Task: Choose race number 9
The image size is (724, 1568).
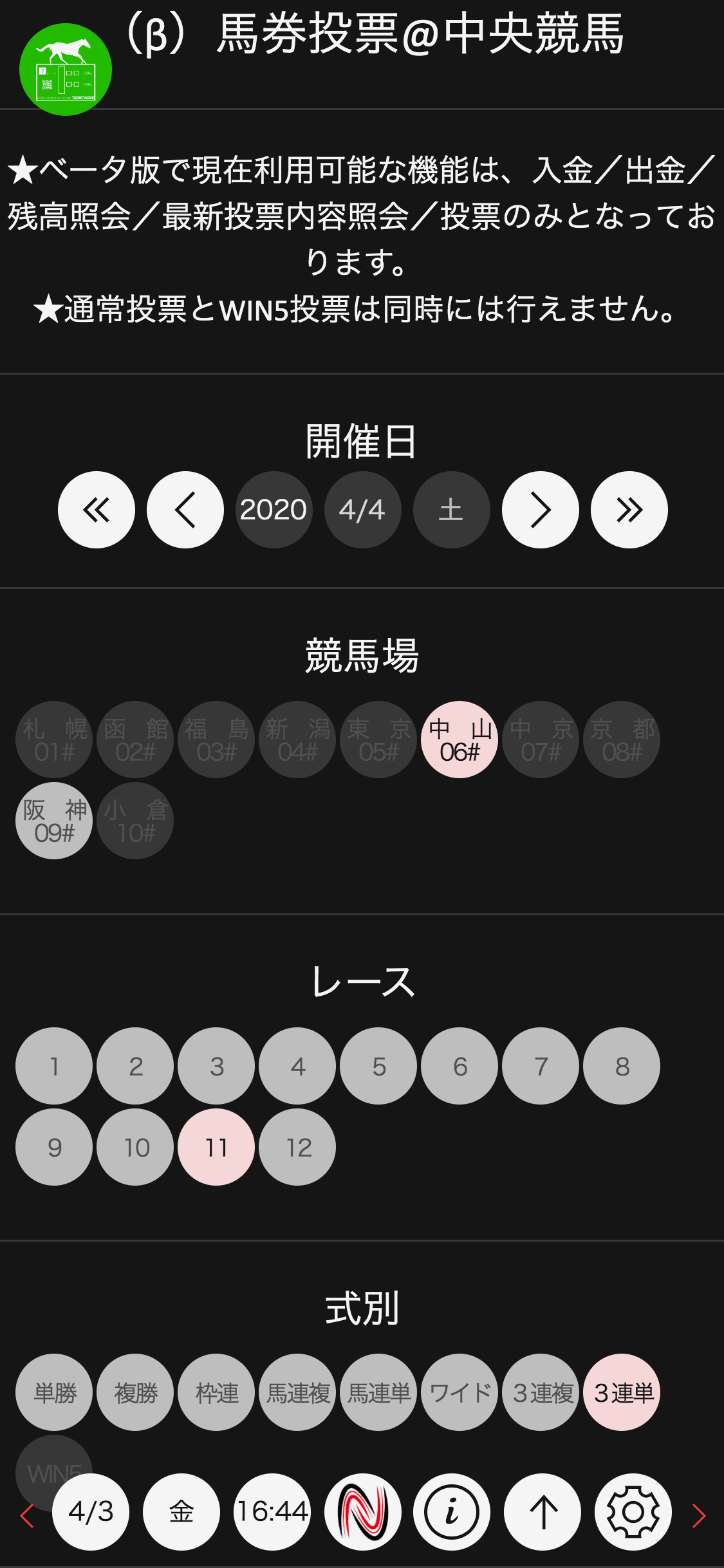Action: pyautogui.click(x=54, y=1147)
